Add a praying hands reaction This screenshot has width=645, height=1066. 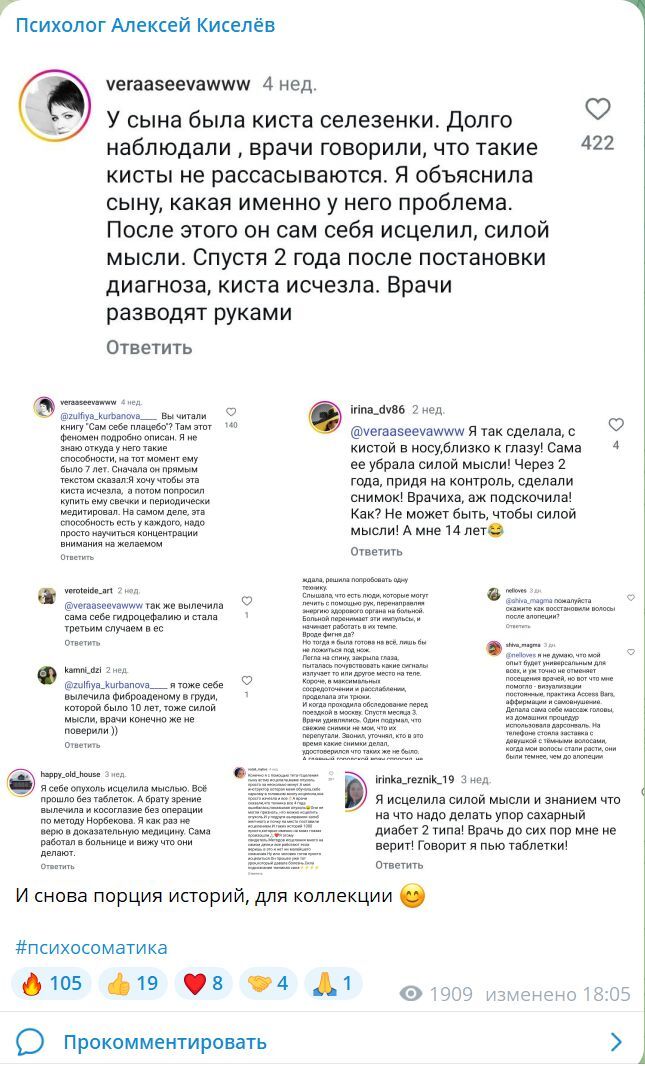pos(333,983)
